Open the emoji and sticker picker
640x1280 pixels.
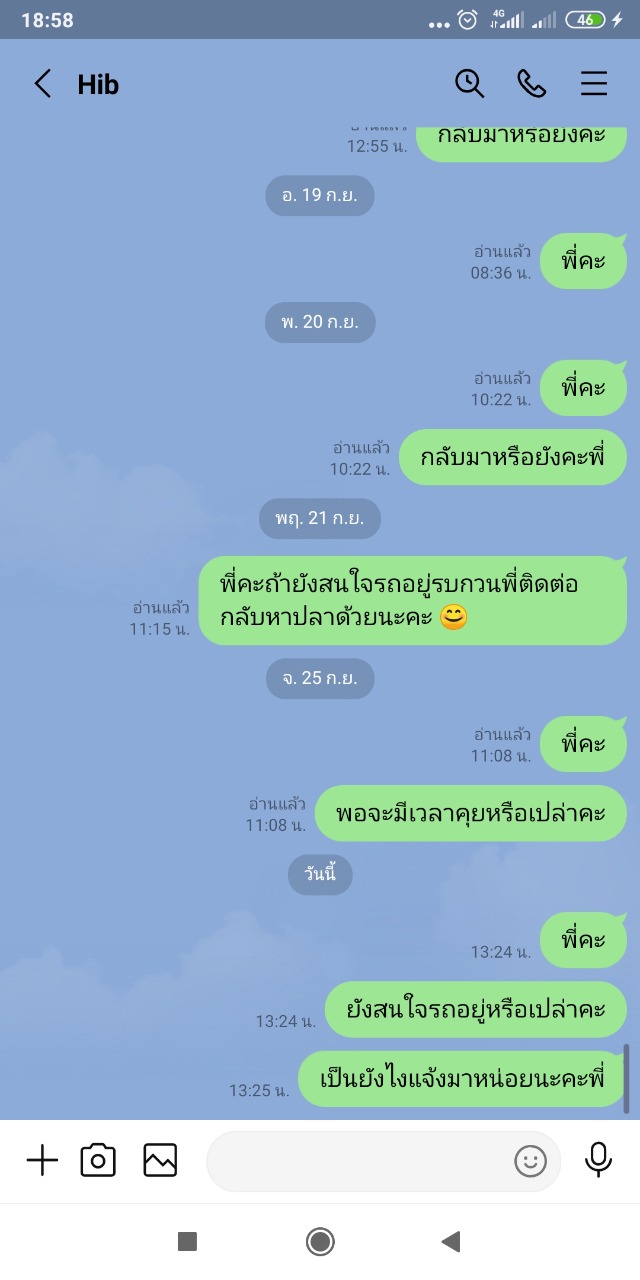pos(530,1161)
